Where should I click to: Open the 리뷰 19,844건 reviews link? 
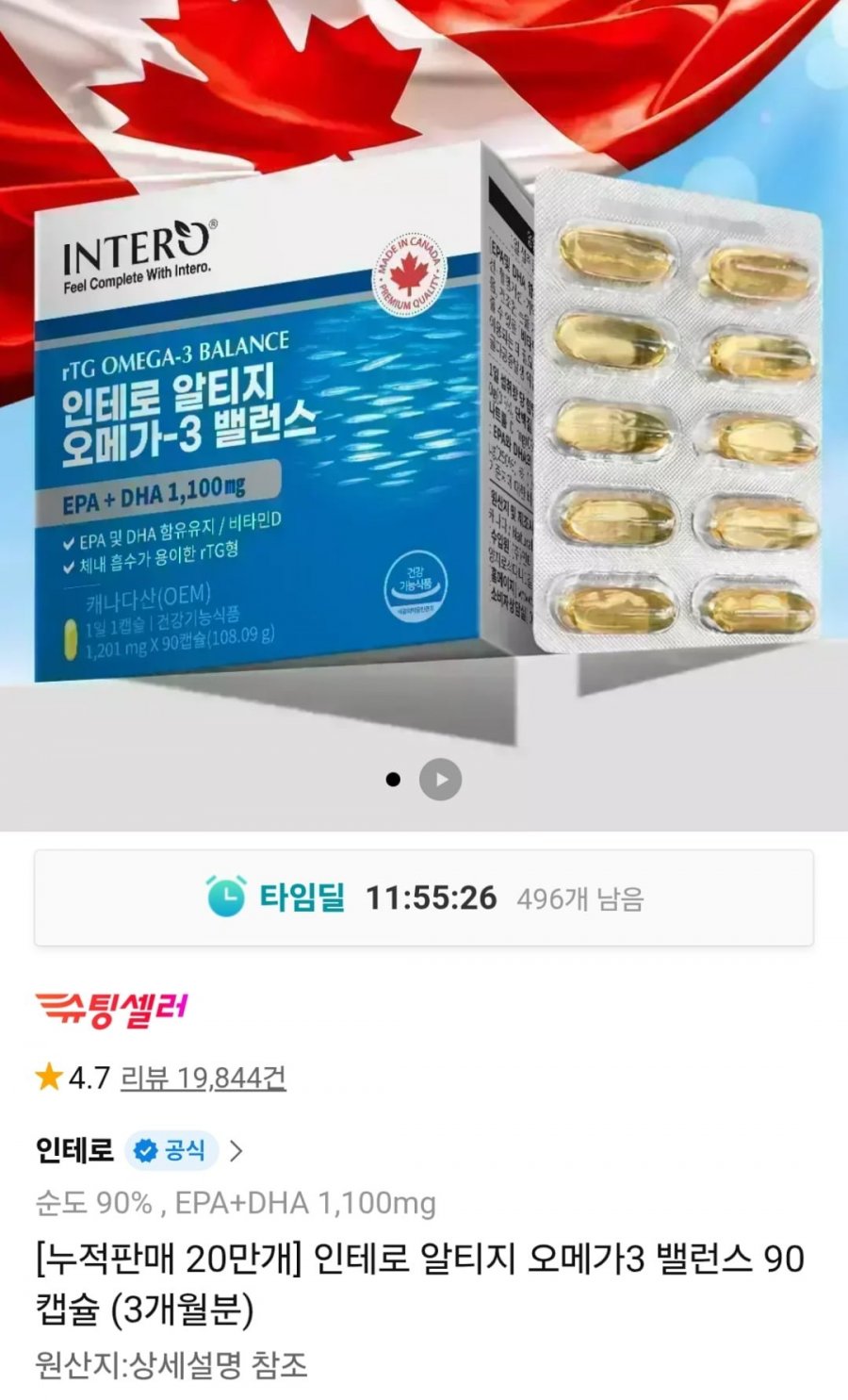click(x=202, y=1076)
